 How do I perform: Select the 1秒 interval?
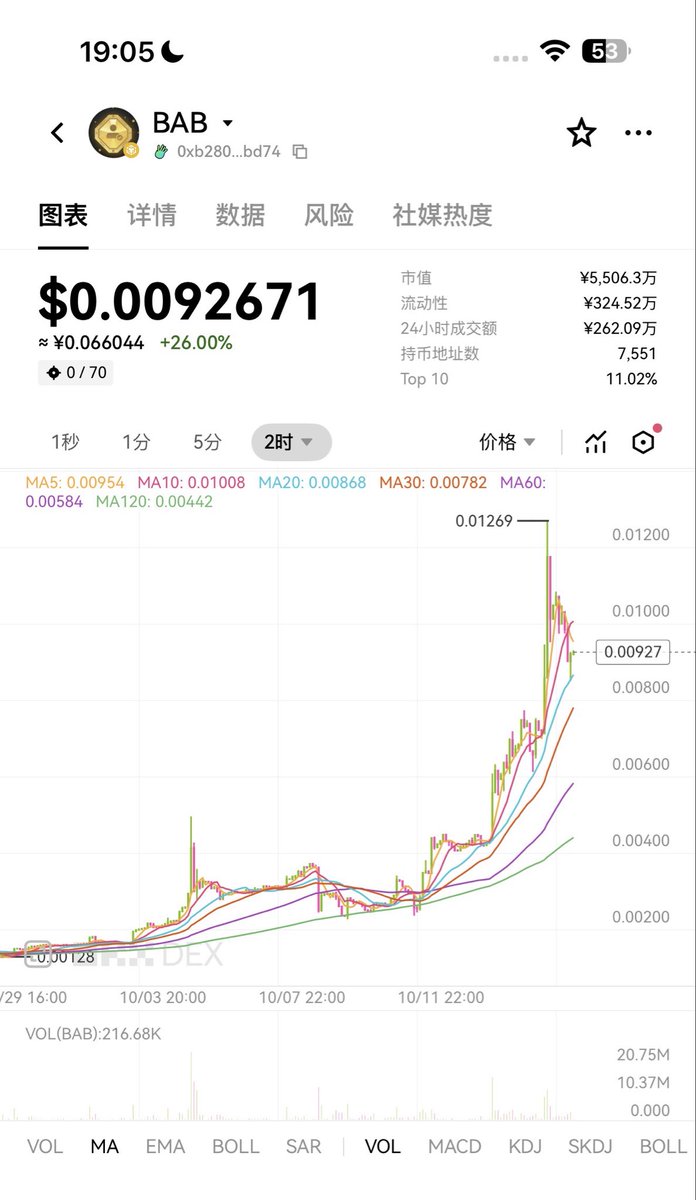tap(65, 441)
